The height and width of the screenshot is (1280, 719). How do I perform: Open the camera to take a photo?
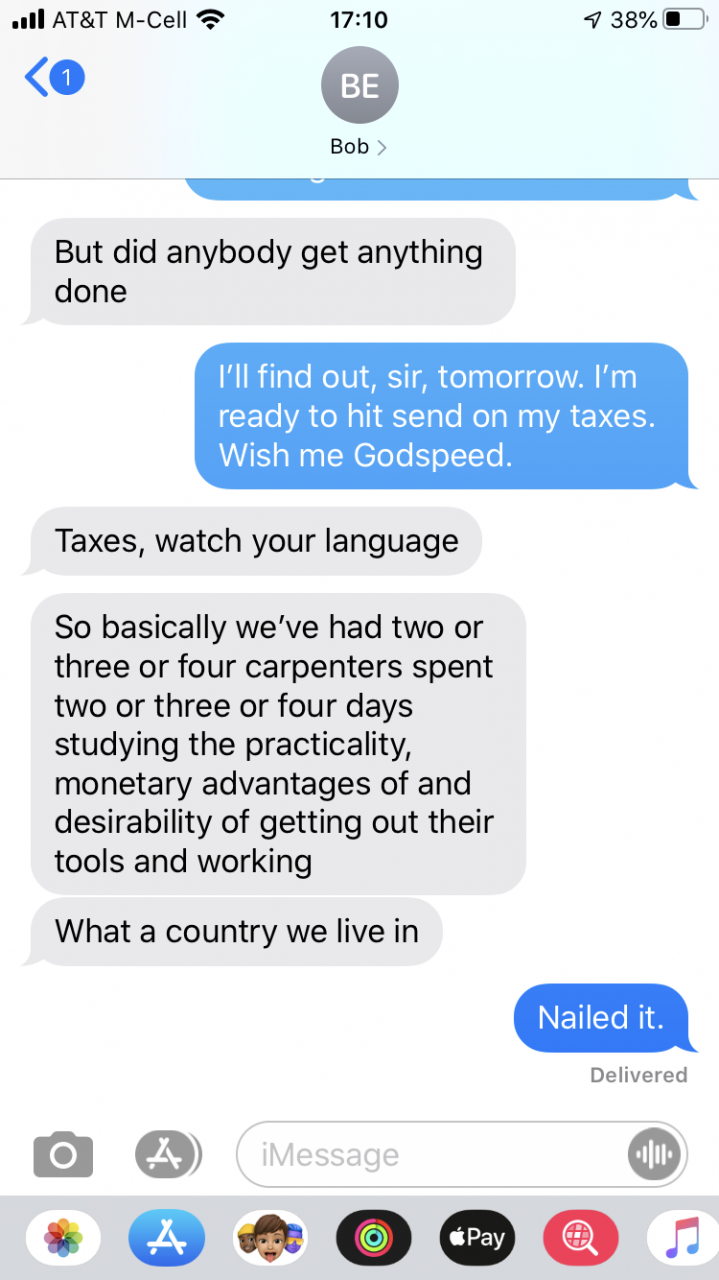coord(63,1155)
